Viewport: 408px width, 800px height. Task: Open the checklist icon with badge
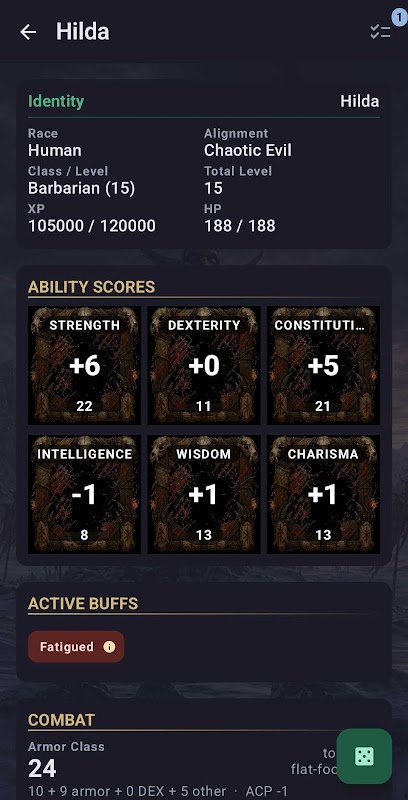tap(380, 32)
